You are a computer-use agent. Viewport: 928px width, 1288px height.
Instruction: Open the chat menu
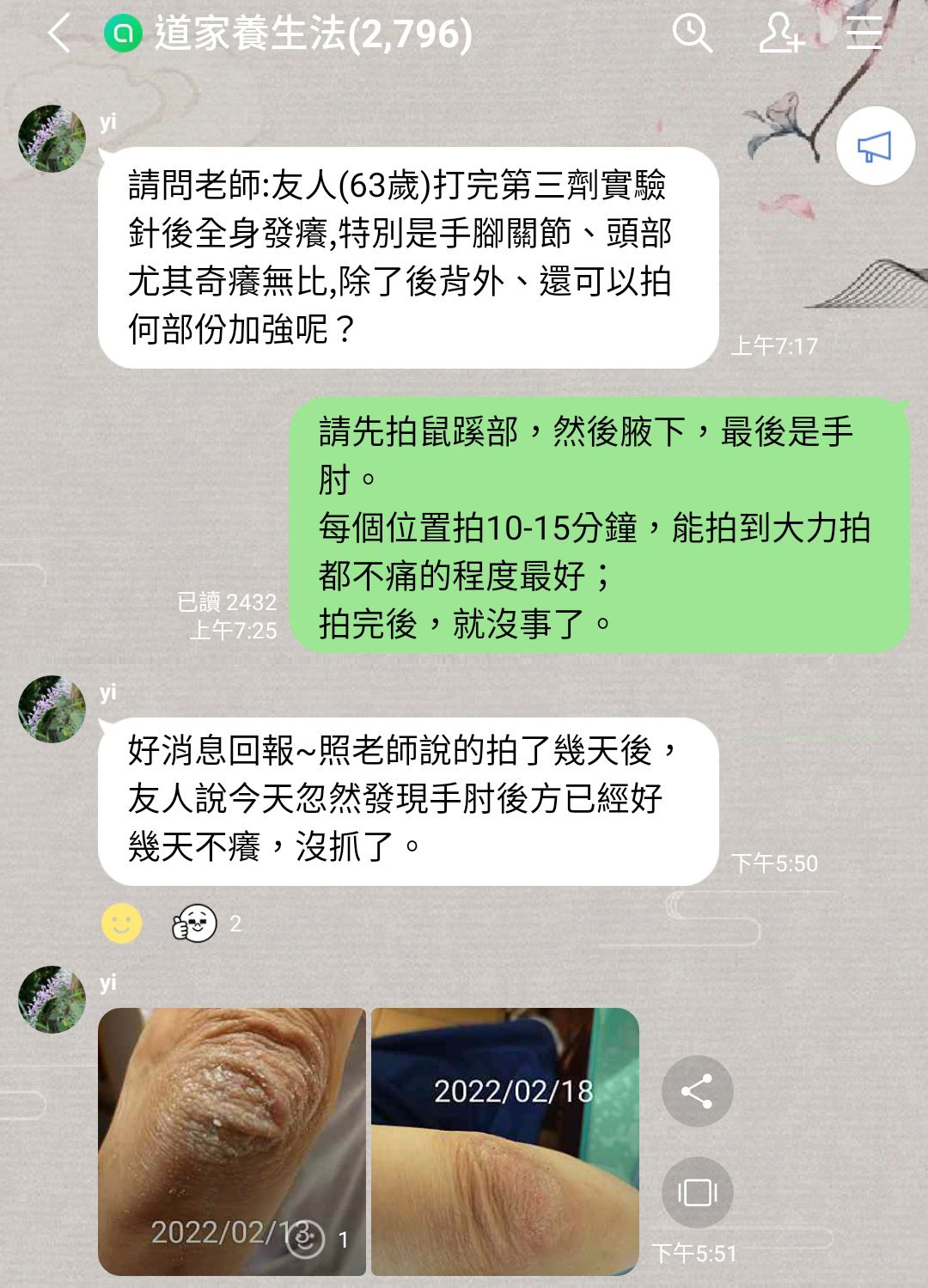coord(864,34)
